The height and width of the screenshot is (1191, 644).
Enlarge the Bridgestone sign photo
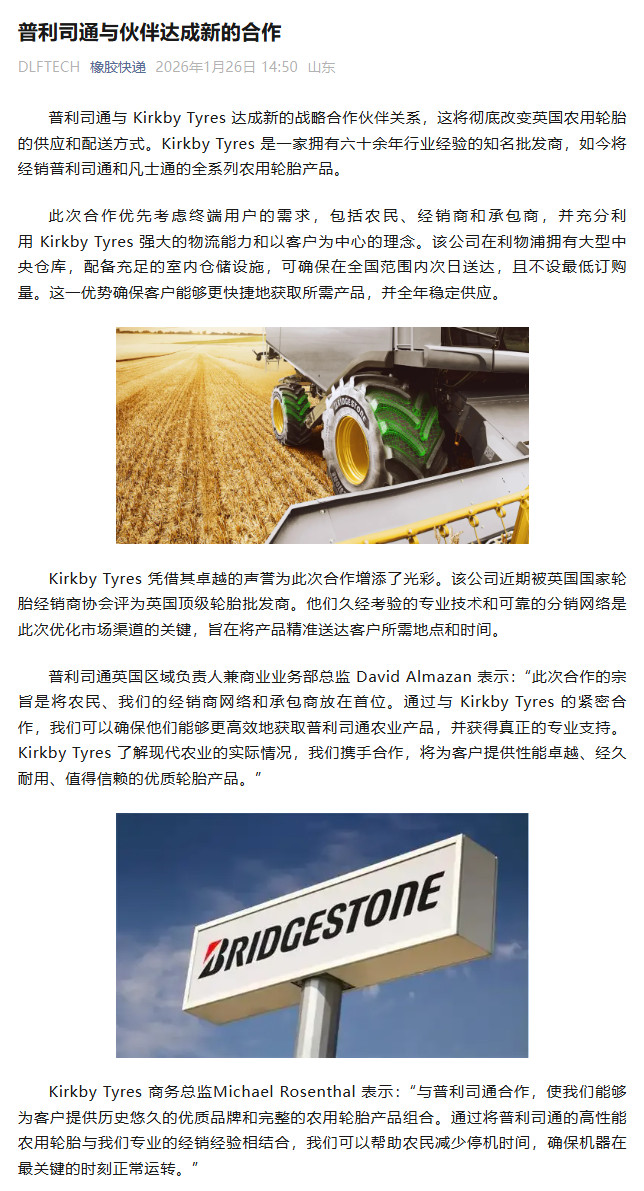coord(322,935)
